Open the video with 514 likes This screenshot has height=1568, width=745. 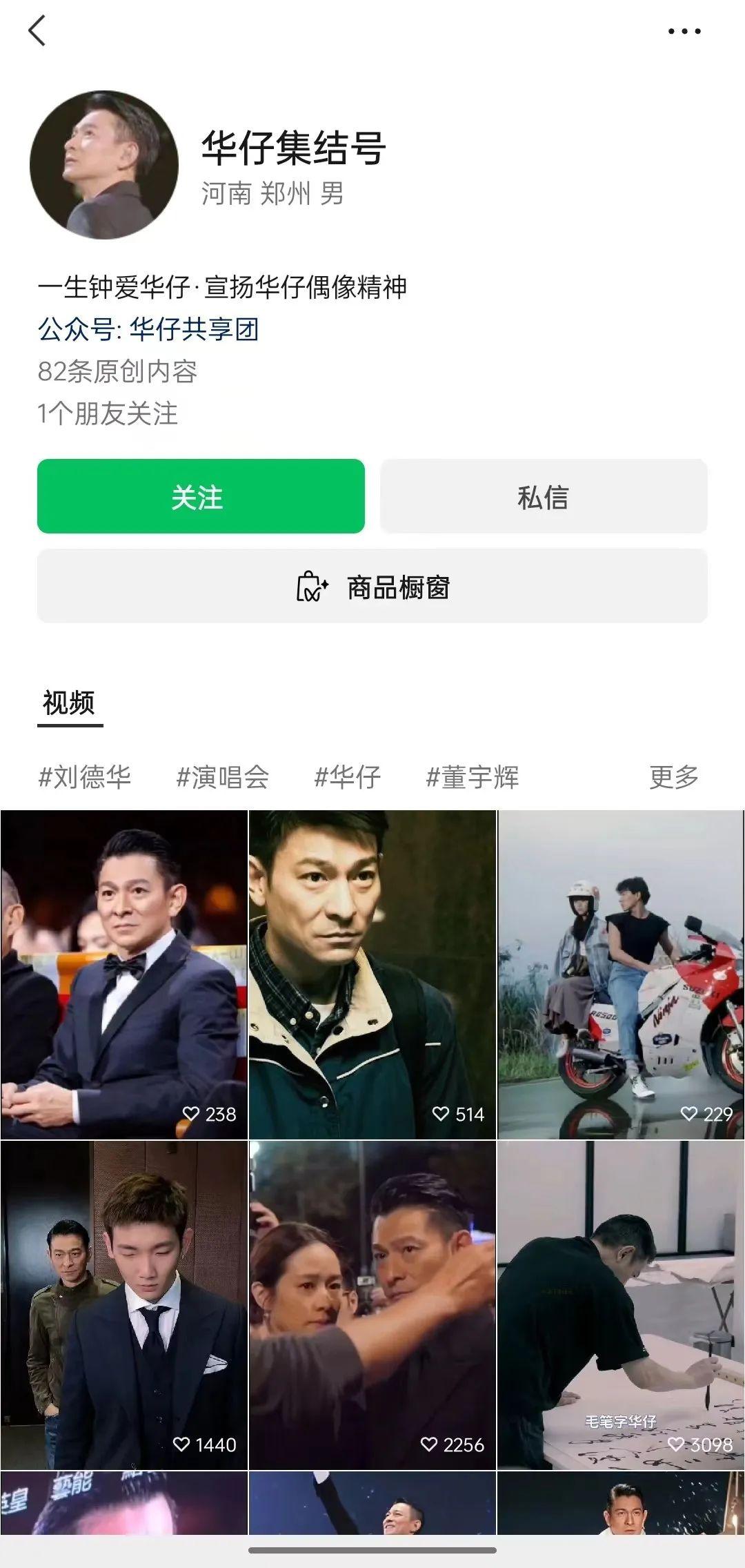click(372, 973)
